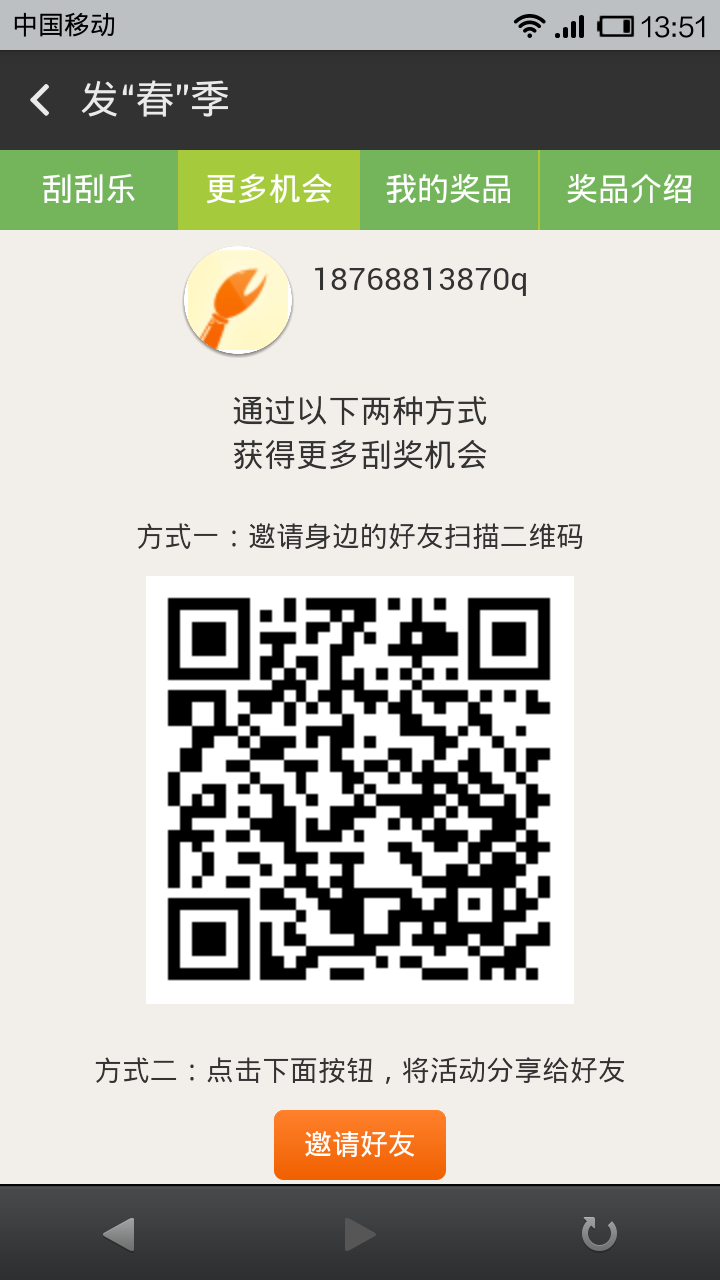The width and height of the screenshot is (720, 1280).
Task: Select the 更多机会 tab
Action: 269,190
